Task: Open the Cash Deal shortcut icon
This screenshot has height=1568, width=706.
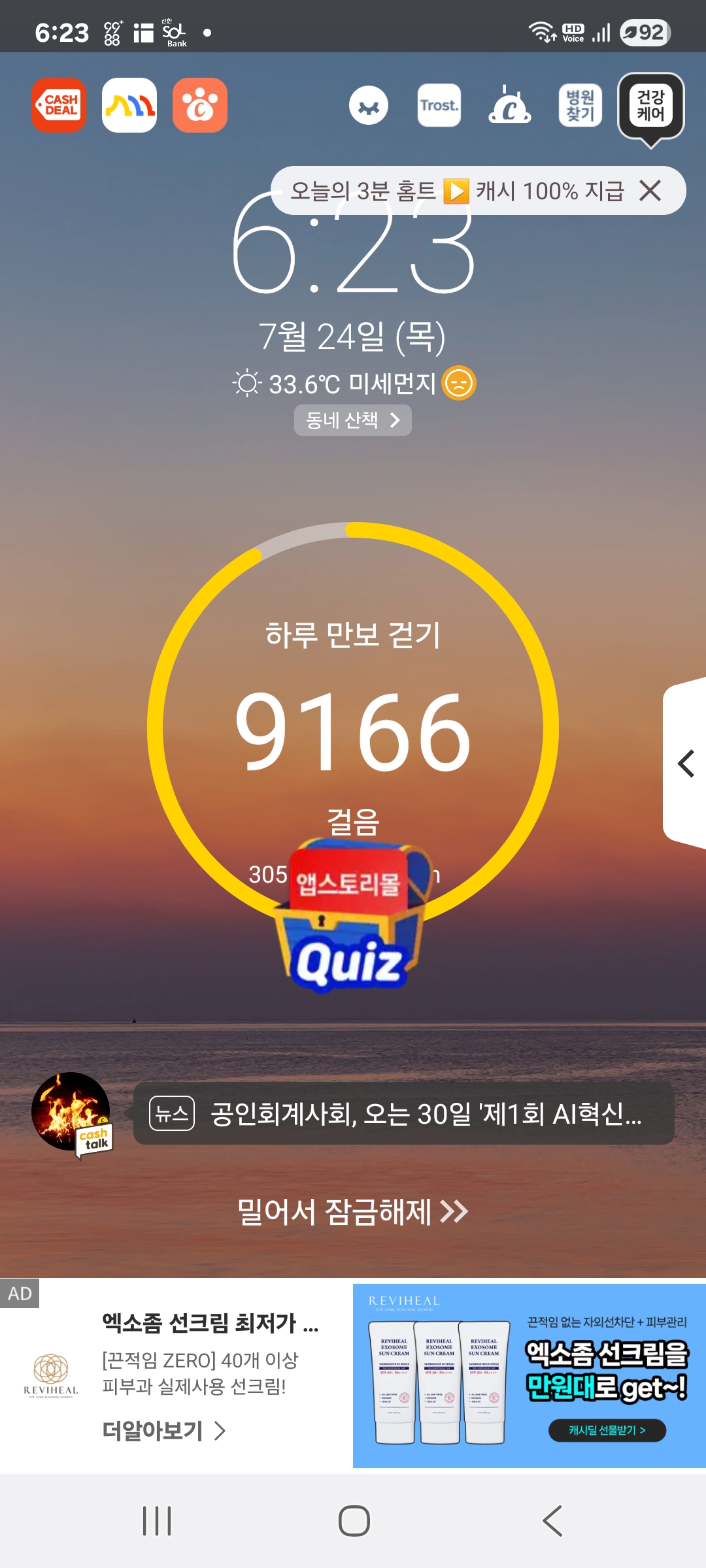Action: pos(59,105)
